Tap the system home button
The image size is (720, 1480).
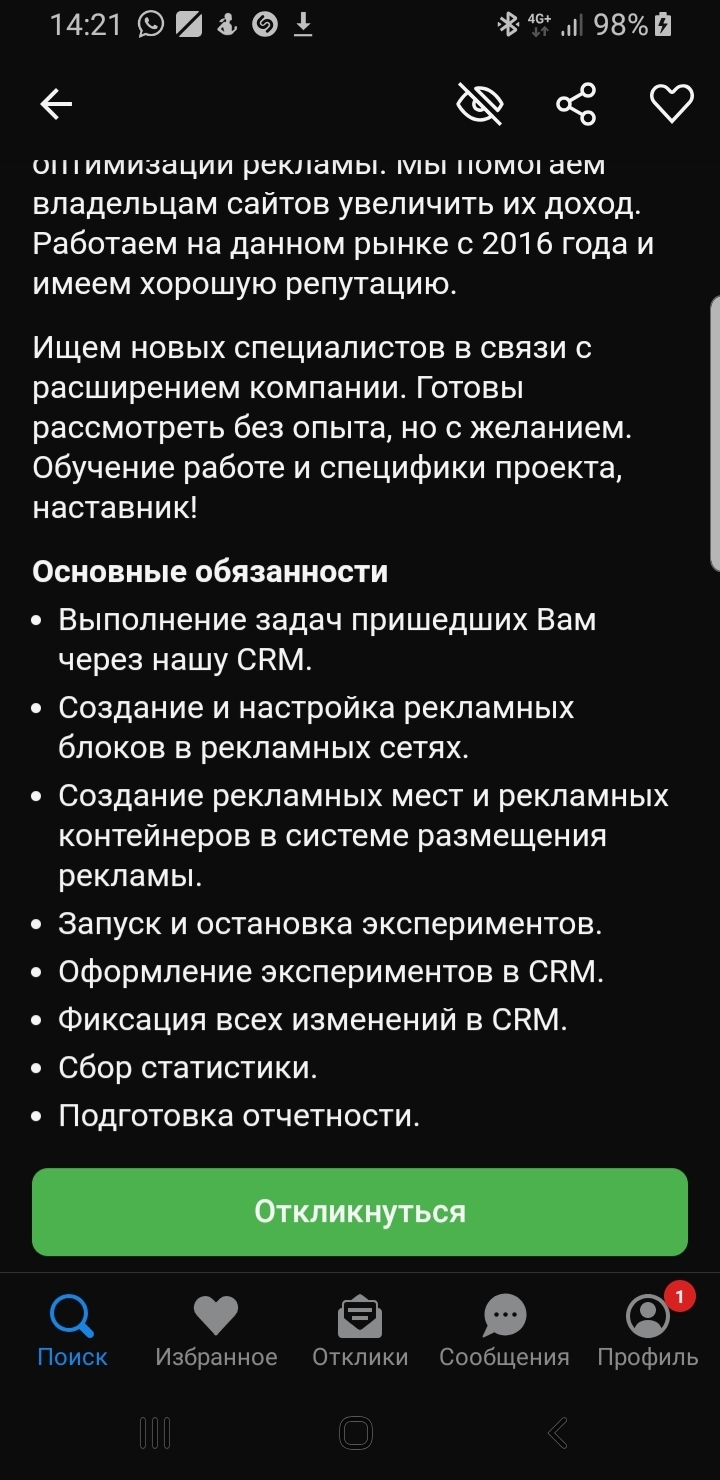point(356,1432)
